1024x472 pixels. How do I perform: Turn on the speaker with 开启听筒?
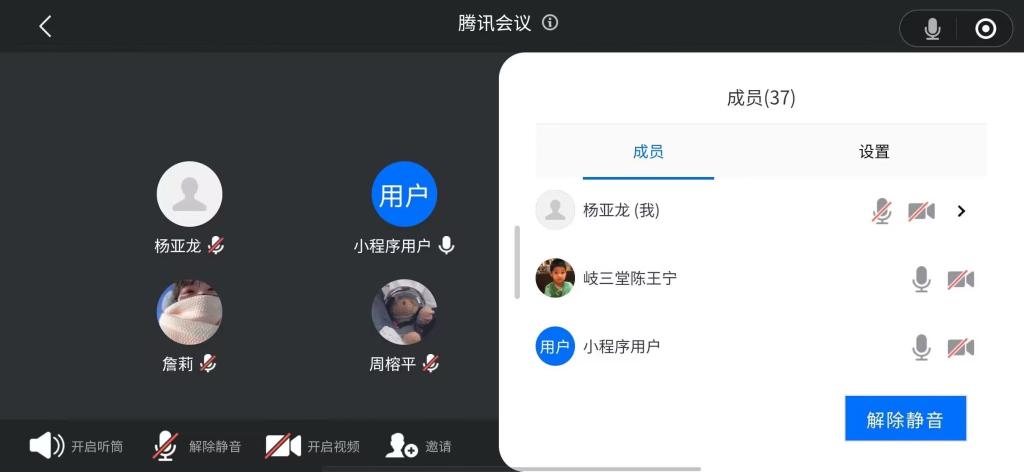(76, 446)
